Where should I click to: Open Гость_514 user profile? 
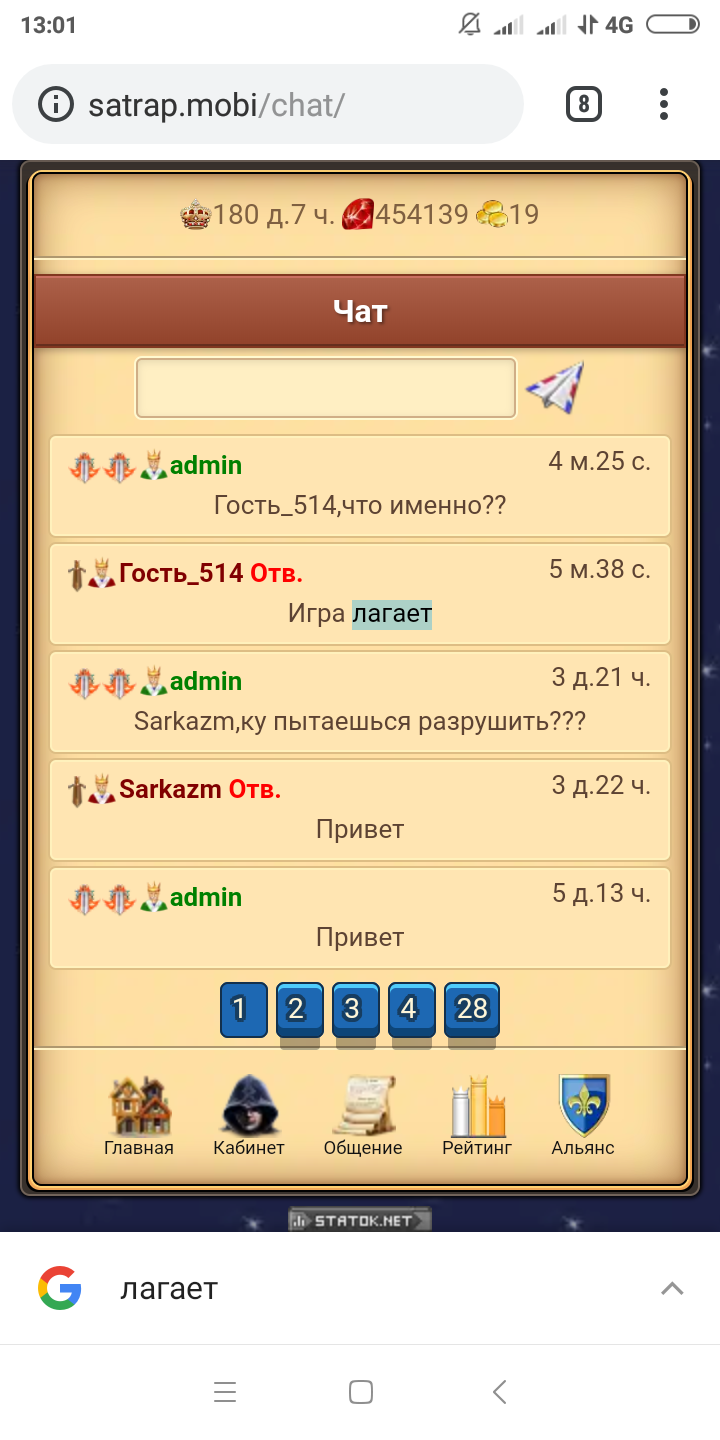181,573
